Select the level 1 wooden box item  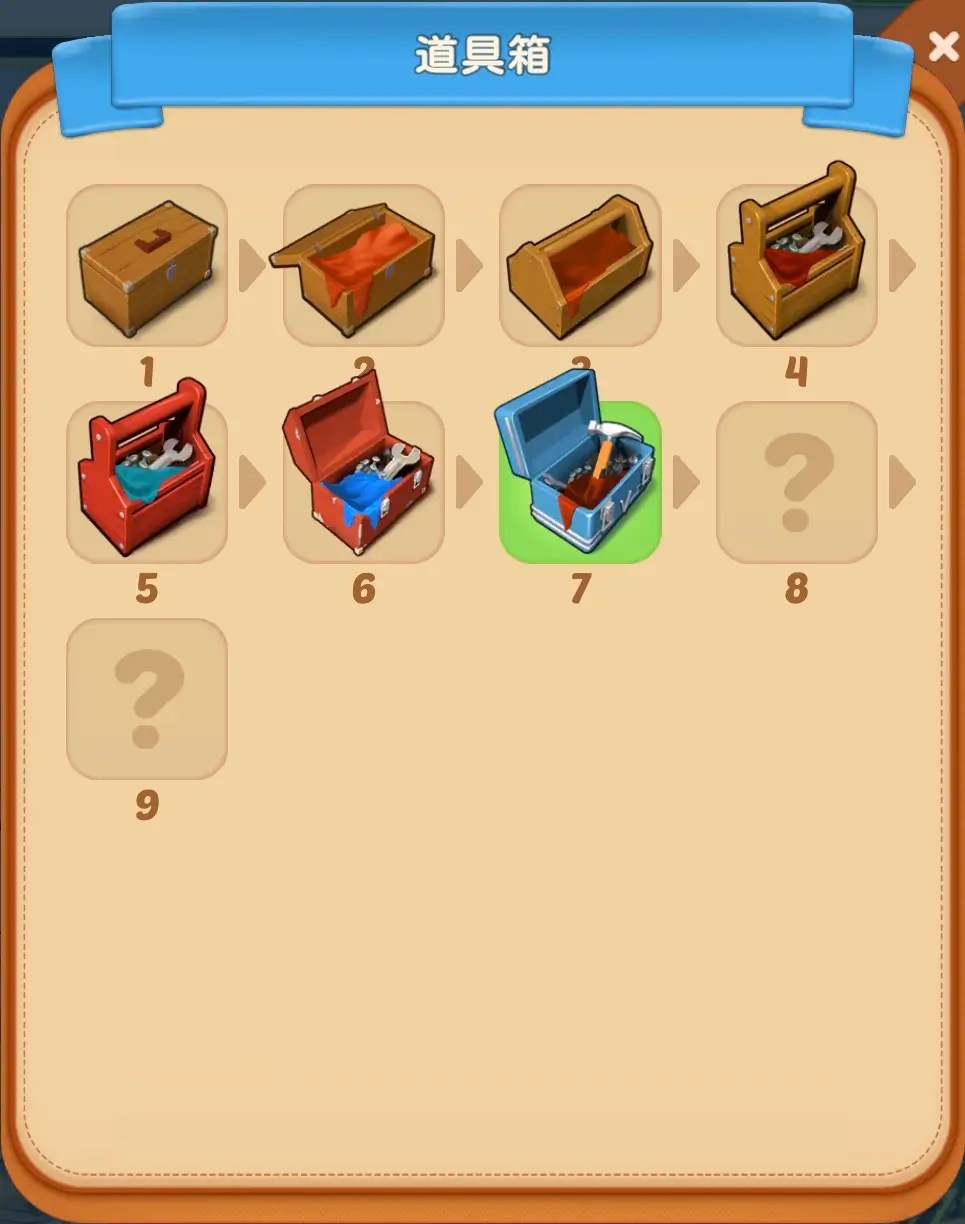point(147,265)
